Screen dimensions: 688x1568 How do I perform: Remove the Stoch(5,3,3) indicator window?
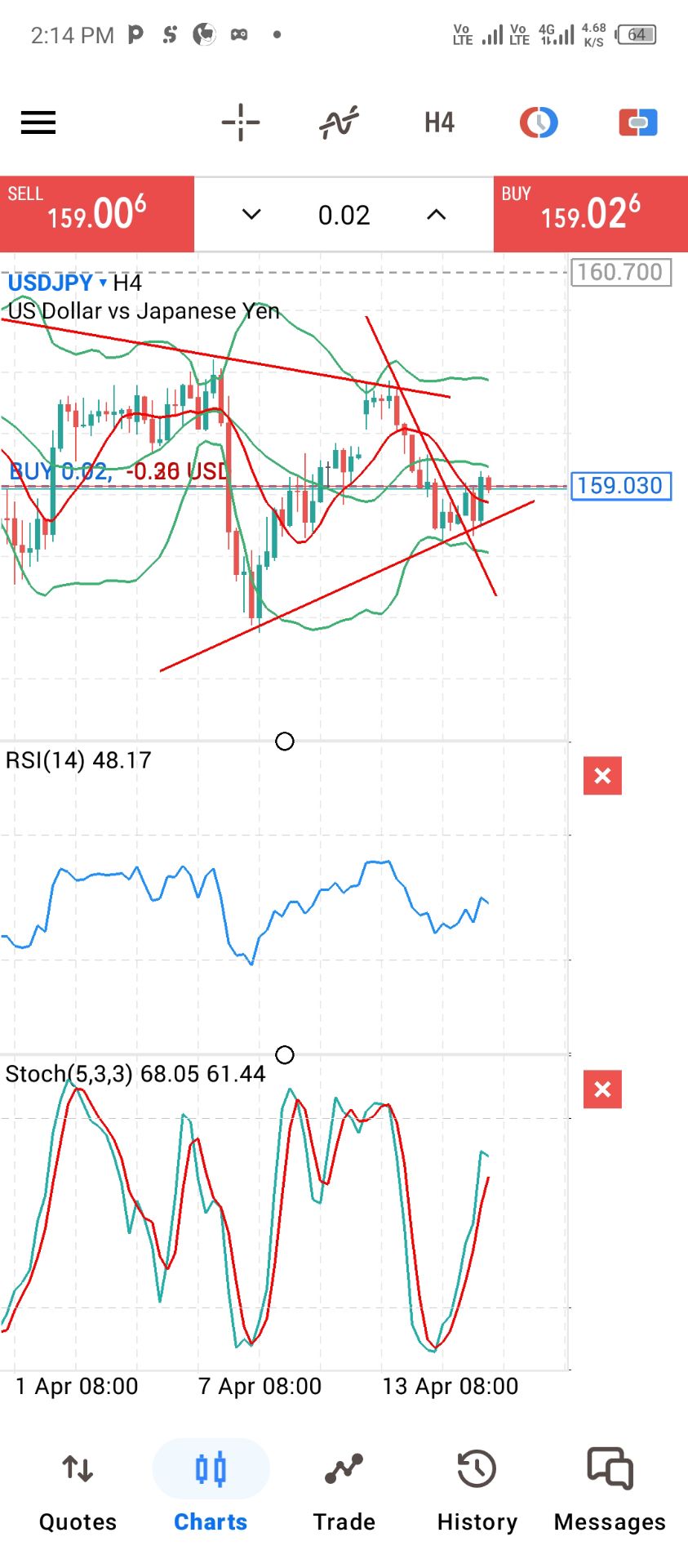(x=602, y=1089)
